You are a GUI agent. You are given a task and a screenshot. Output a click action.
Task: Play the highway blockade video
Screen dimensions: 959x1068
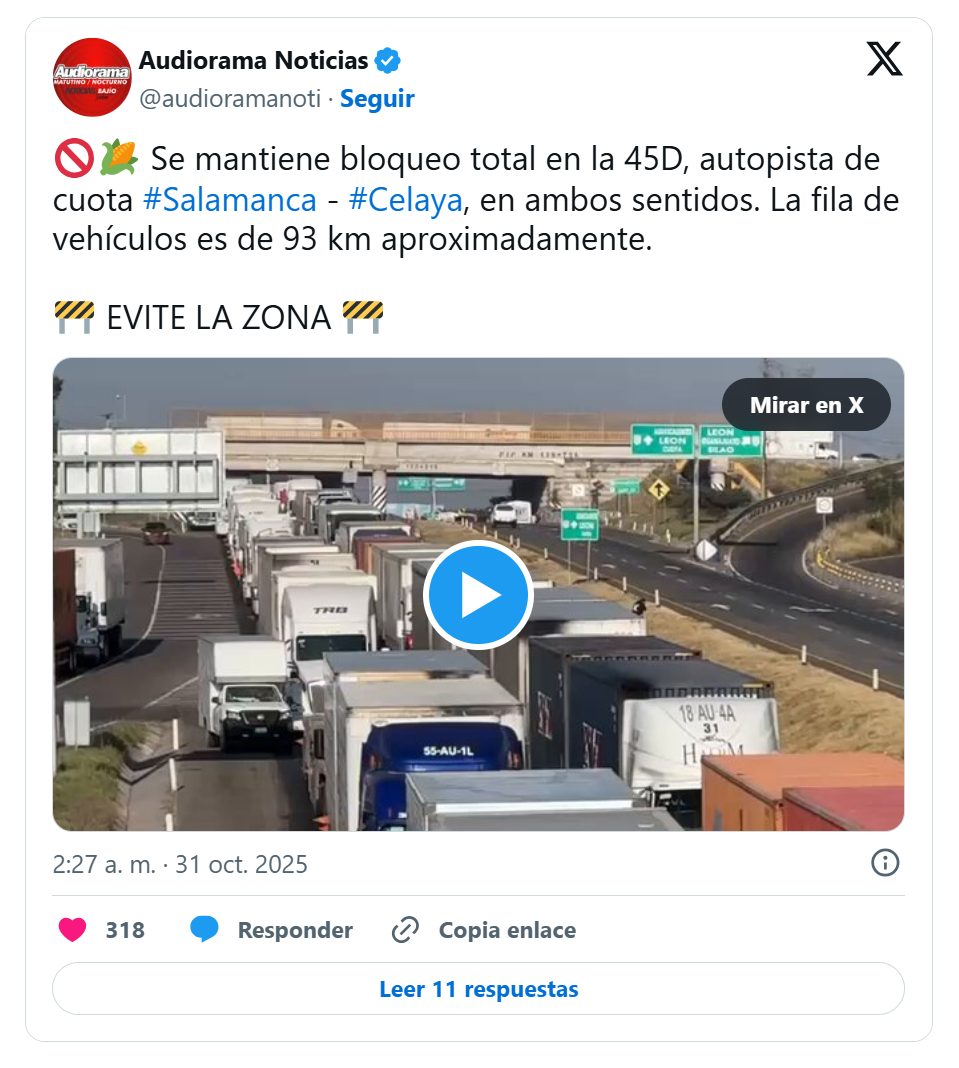click(x=478, y=595)
